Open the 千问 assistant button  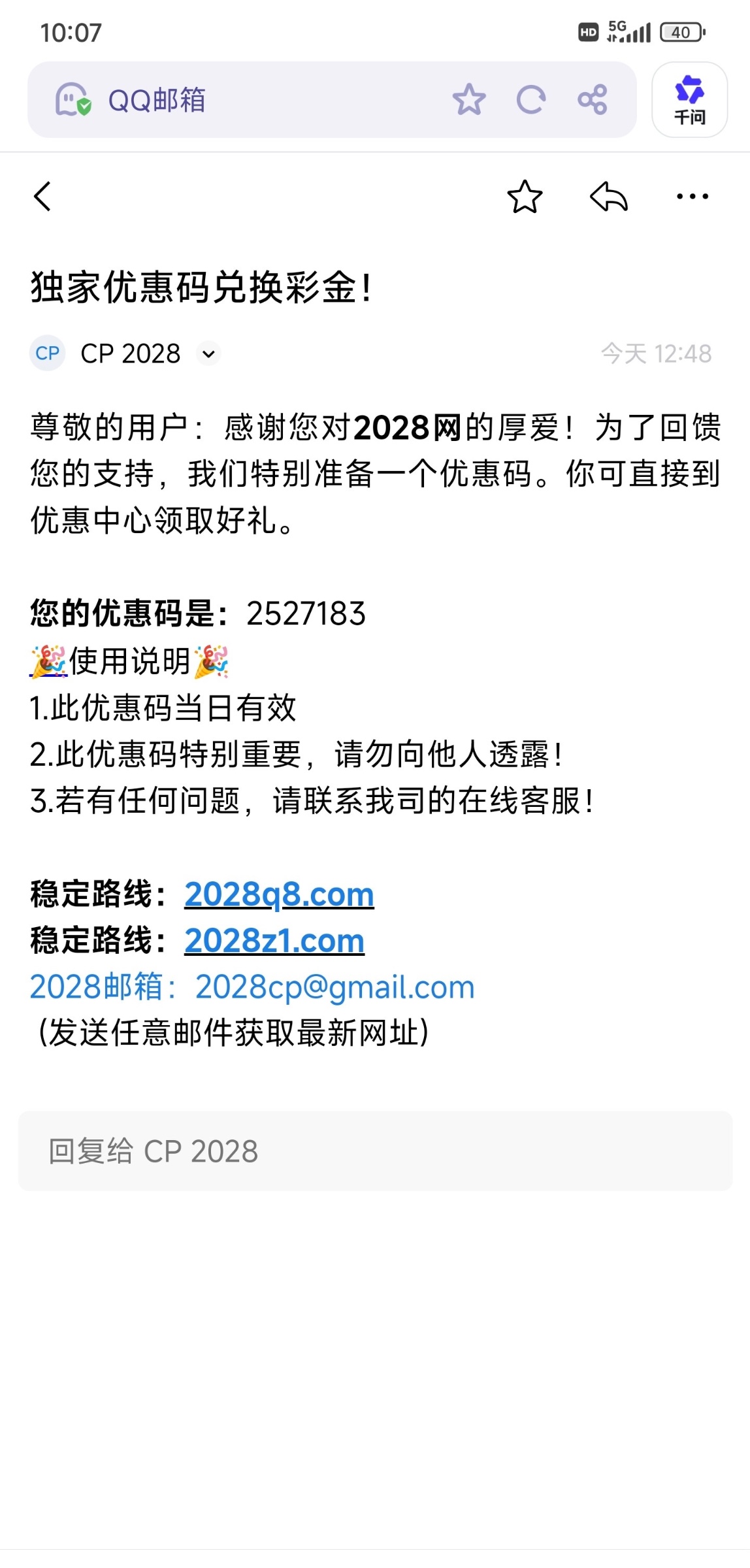pyautogui.click(x=689, y=100)
